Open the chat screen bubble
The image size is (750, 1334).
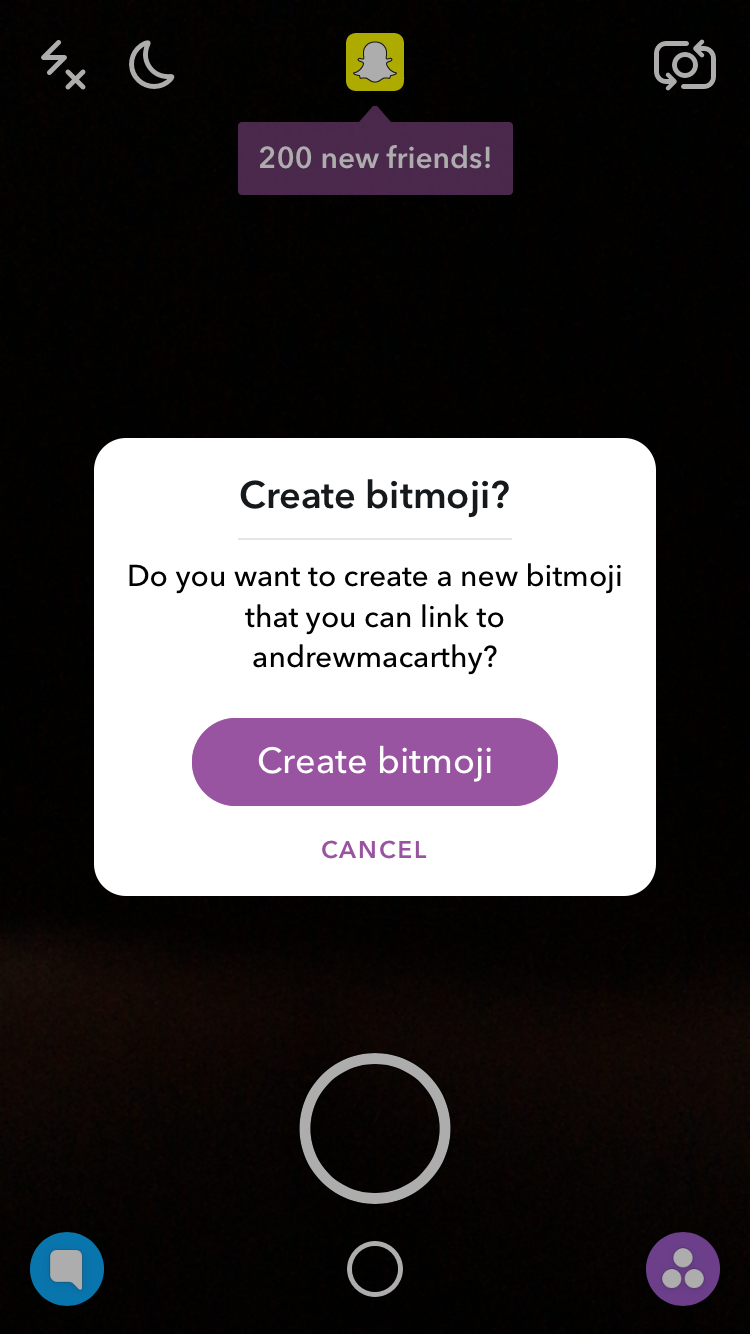tap(67, 1269)
